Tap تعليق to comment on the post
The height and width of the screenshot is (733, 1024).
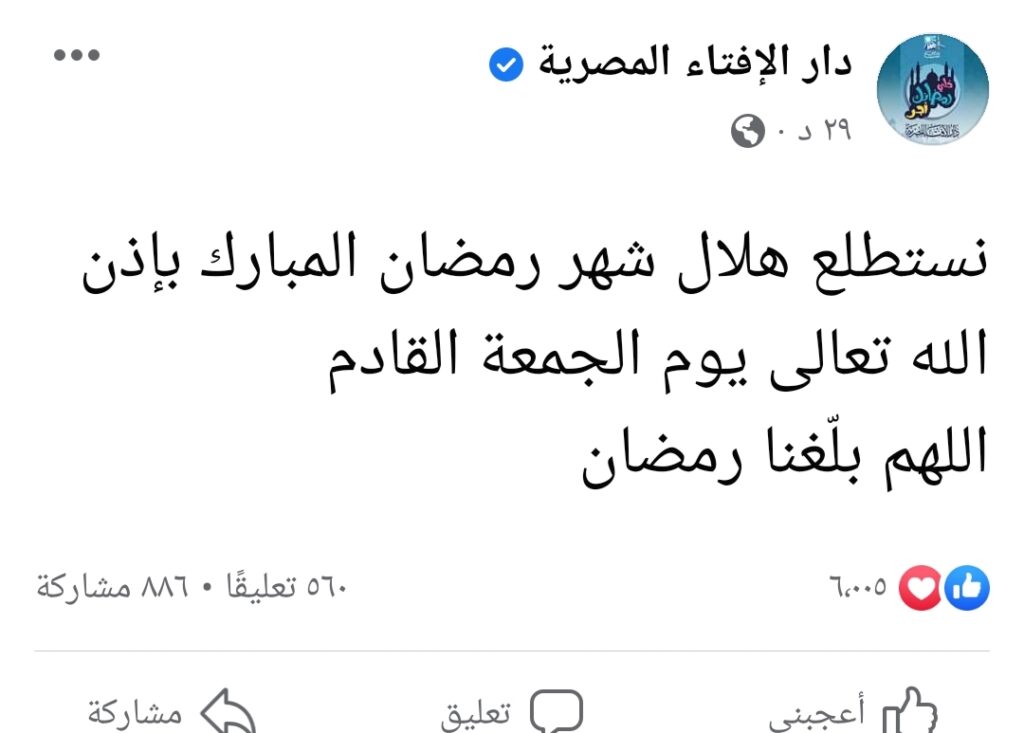(510, 713)
